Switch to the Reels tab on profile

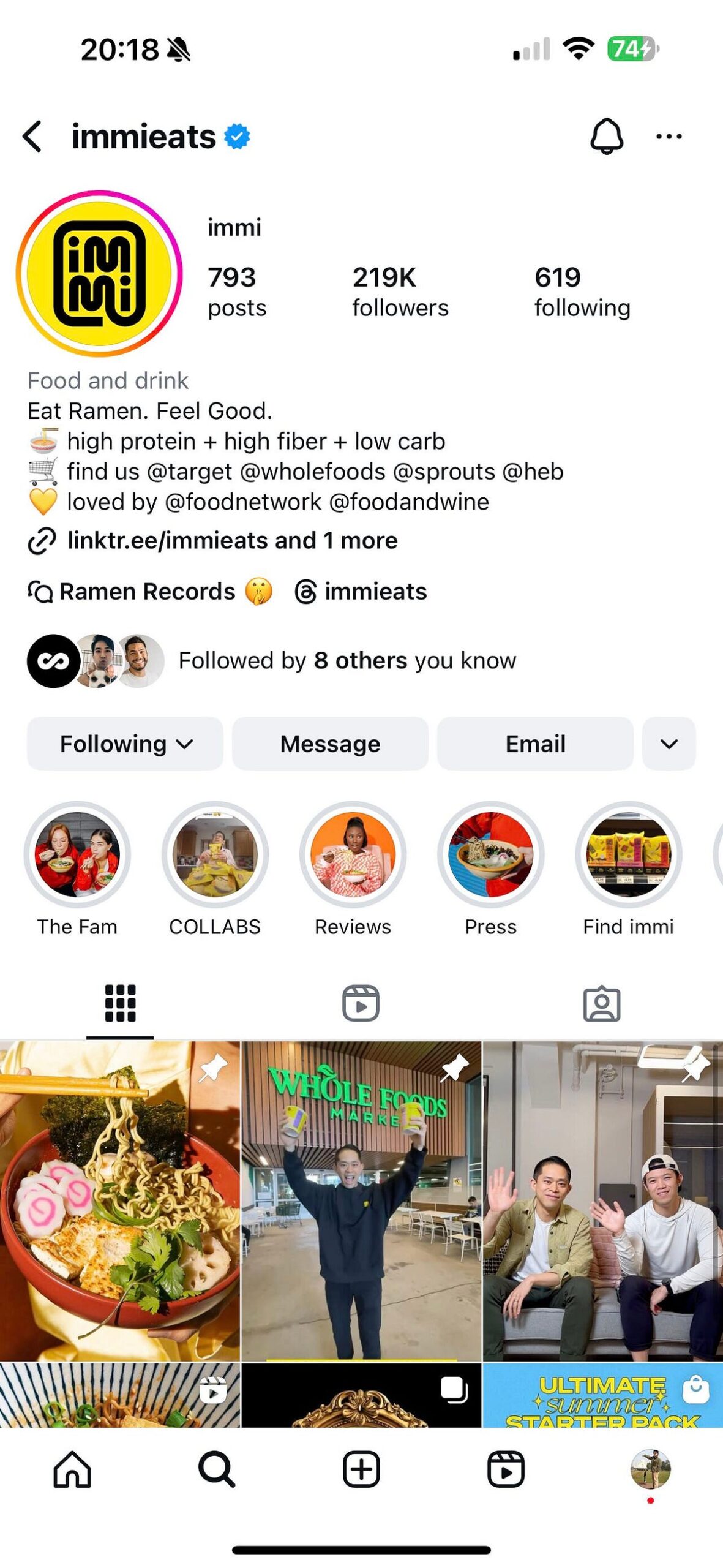[x=361, y=1003]
